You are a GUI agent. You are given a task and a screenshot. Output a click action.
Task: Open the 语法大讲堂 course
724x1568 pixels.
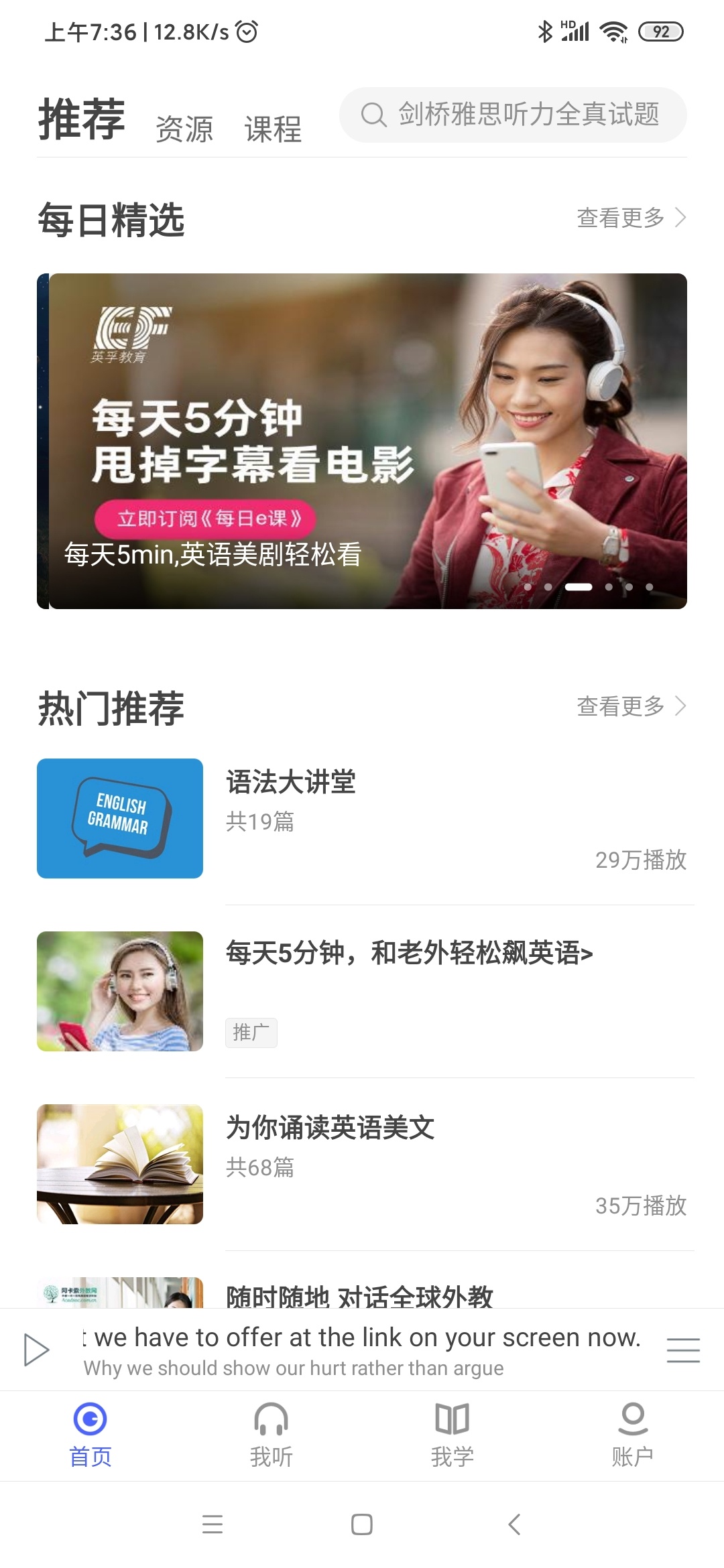click(x=362, y=818)
